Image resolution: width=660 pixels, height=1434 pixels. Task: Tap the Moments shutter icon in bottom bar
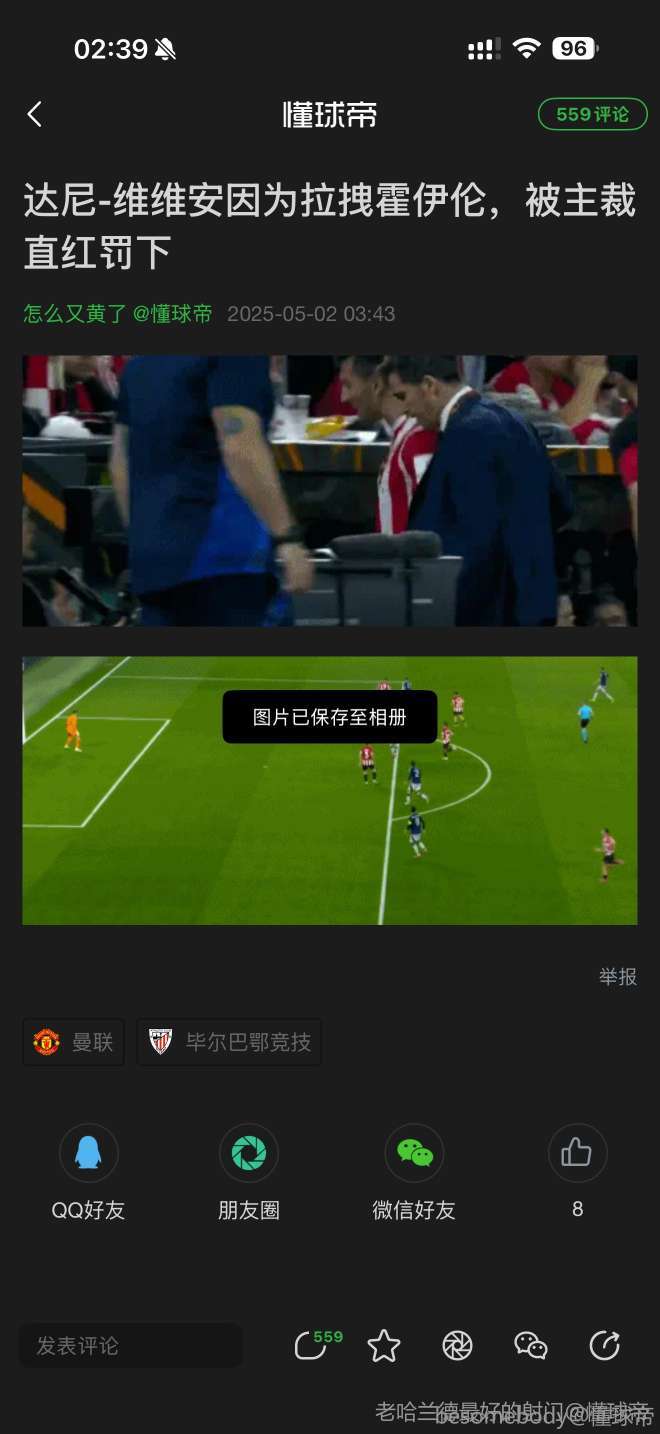coord(457,1346)
